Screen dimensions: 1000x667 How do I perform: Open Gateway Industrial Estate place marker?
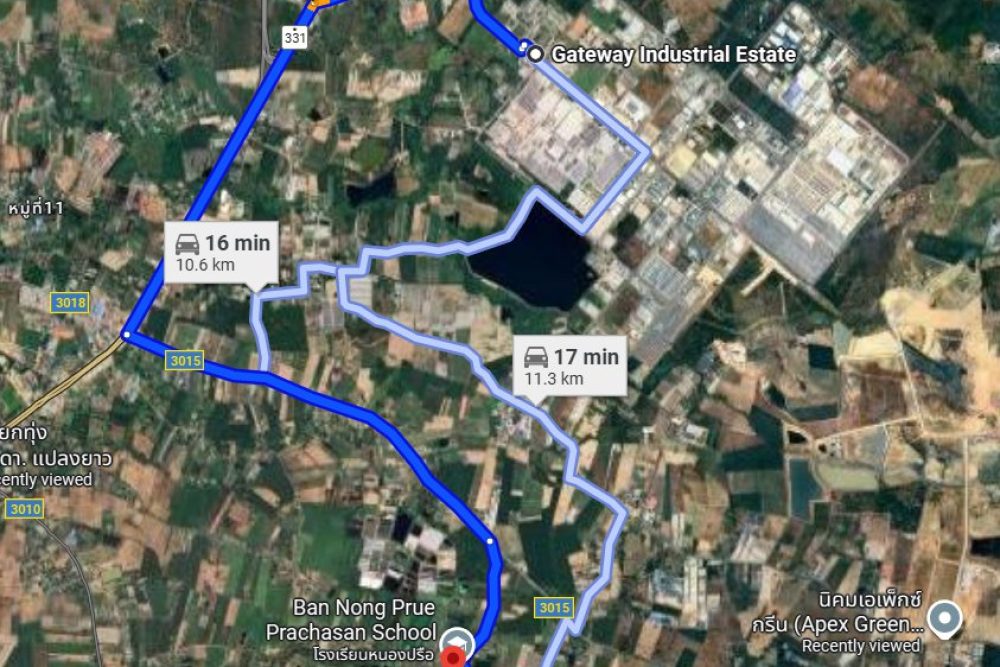(536, 54)
